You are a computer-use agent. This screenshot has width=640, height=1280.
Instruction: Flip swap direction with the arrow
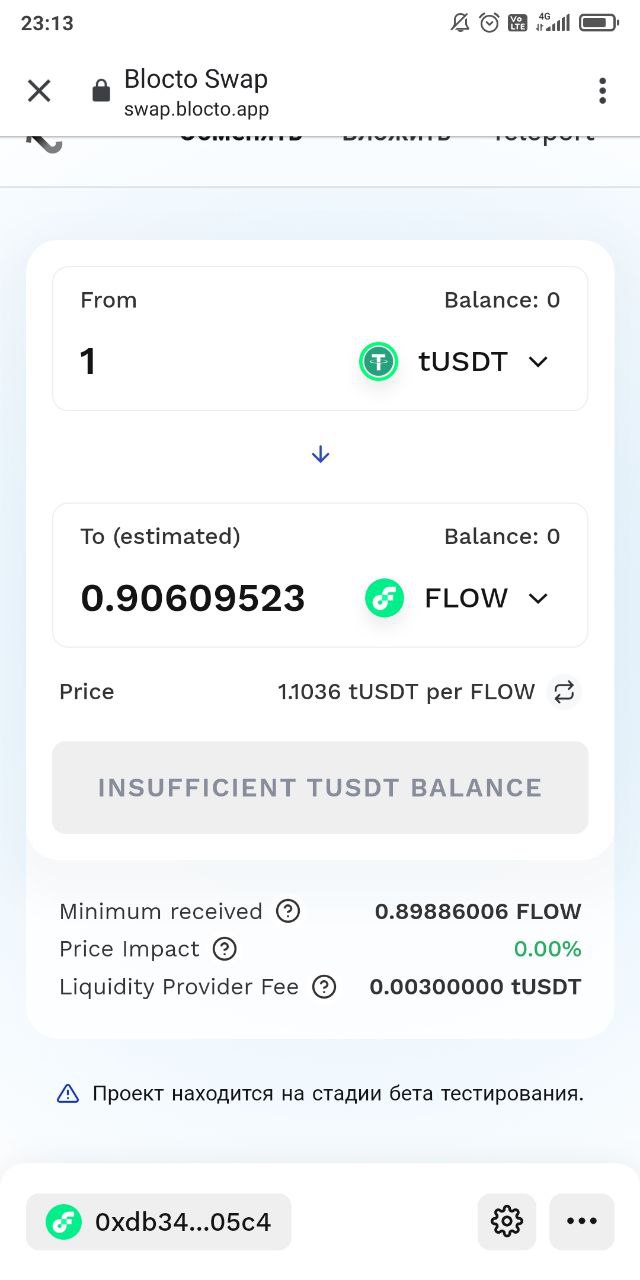point(320,455)
